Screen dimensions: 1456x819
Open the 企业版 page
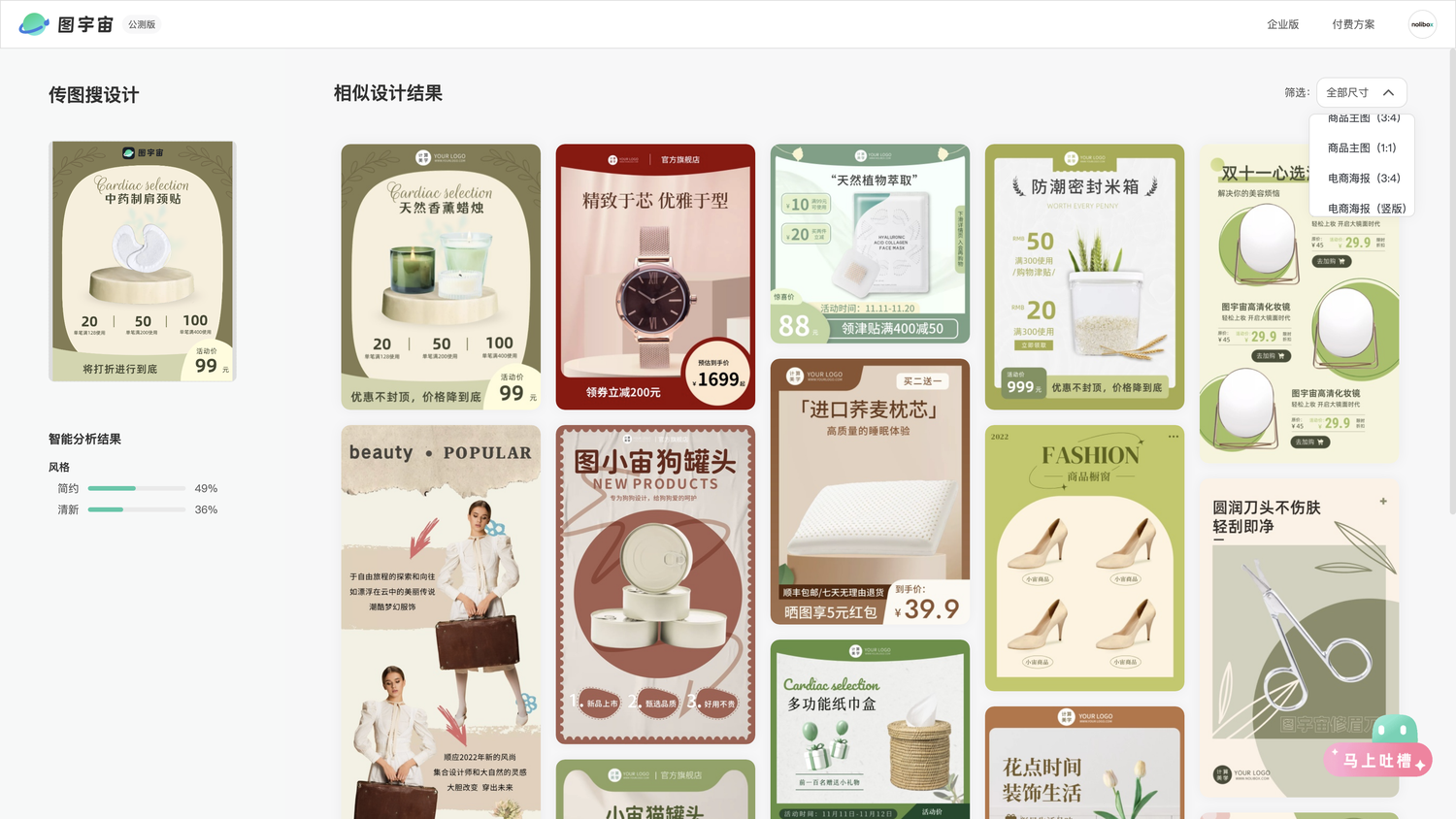(1282, 24)
